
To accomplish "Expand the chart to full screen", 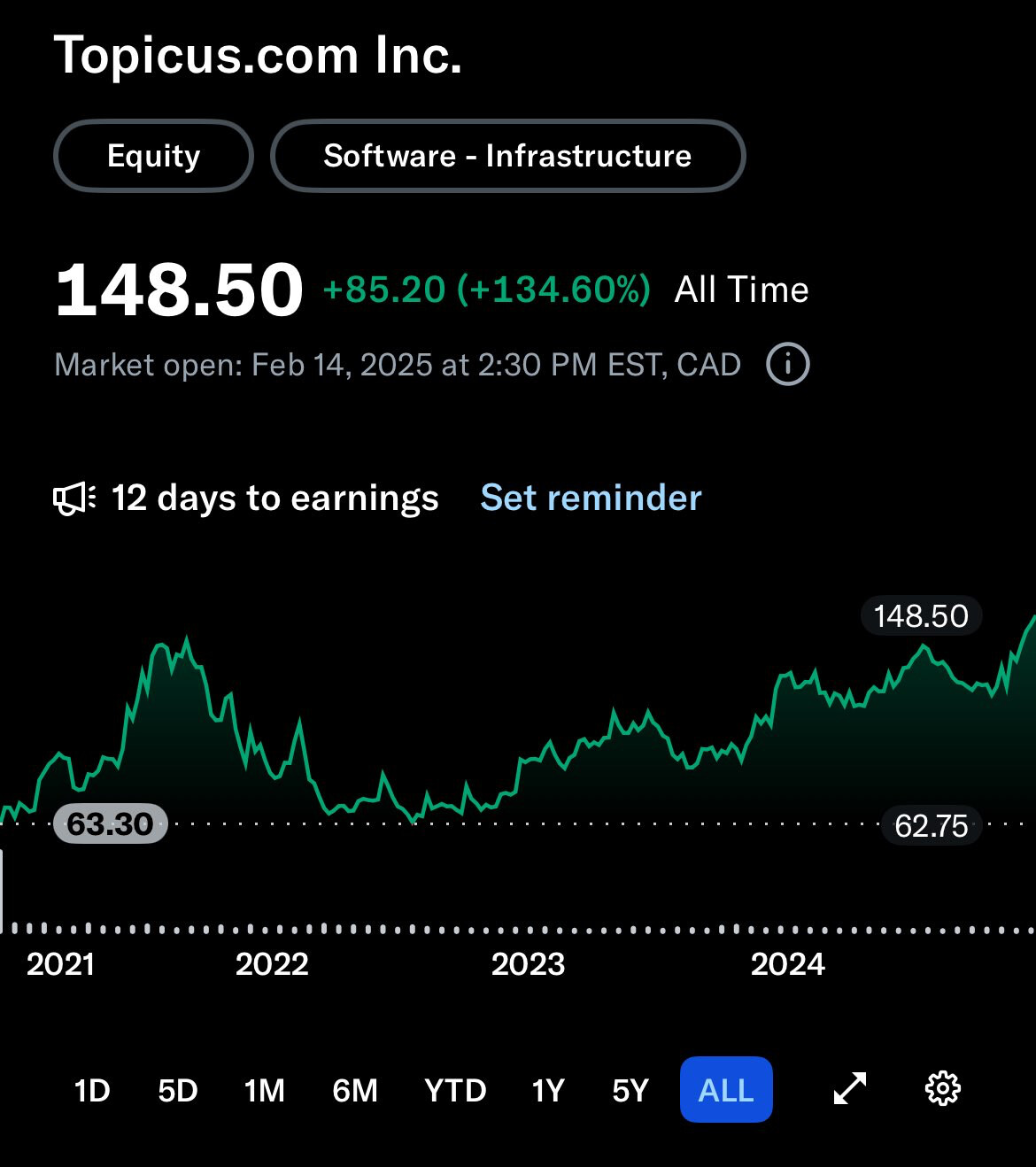I will coord(850,1088).
